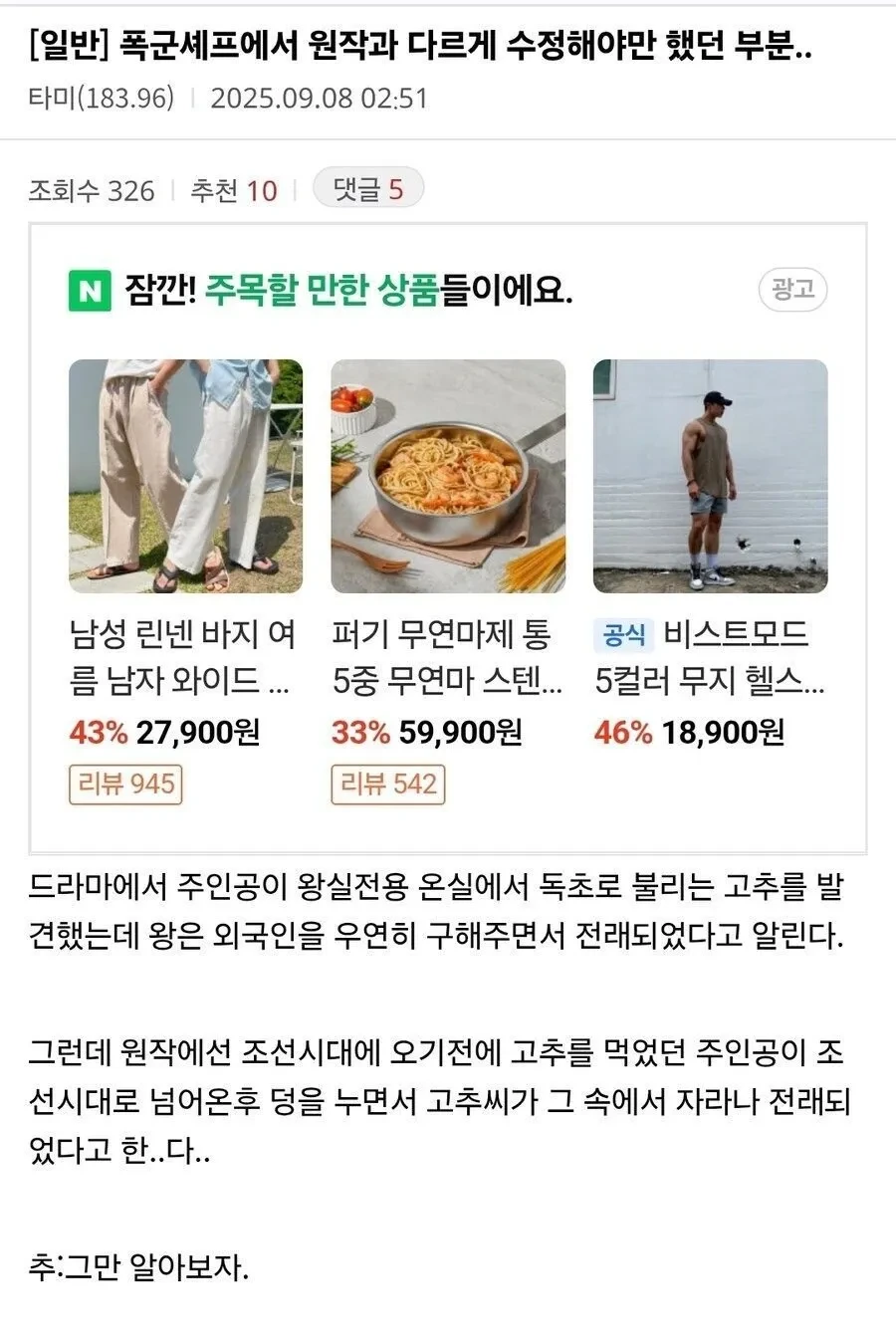Click the linen pants product photo

pyautogui.click(x=184, y=477)
